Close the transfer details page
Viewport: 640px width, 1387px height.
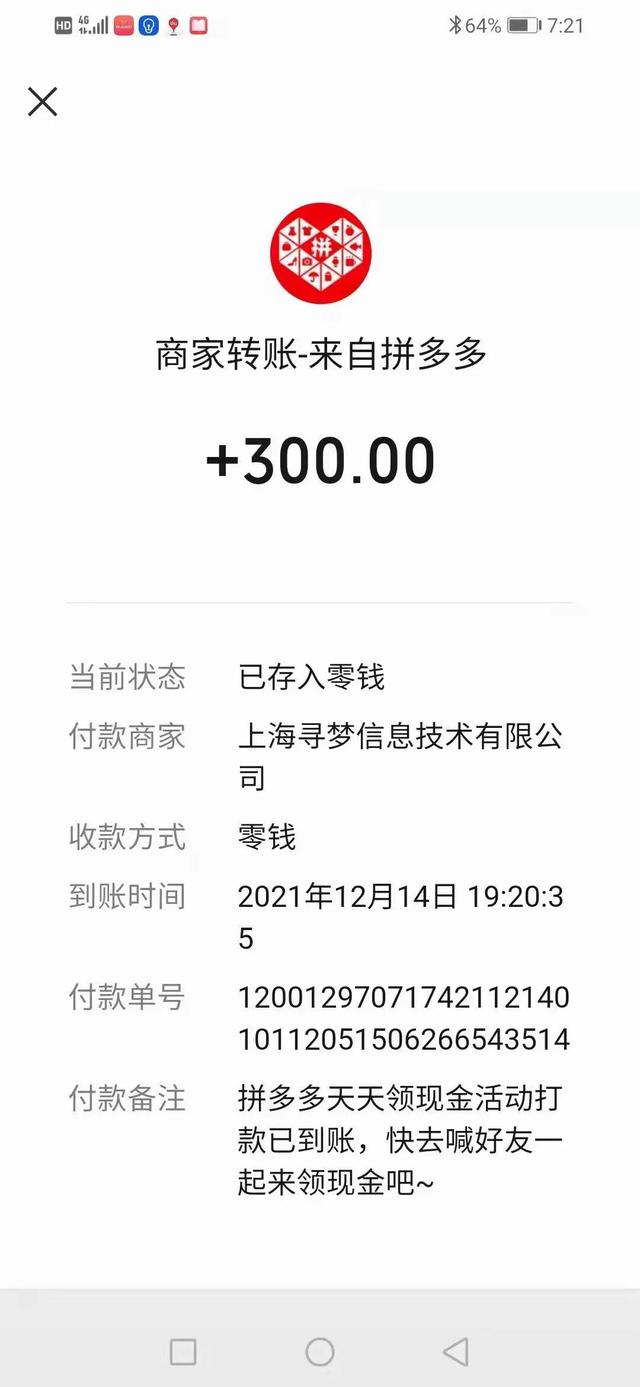pos(42,101)
